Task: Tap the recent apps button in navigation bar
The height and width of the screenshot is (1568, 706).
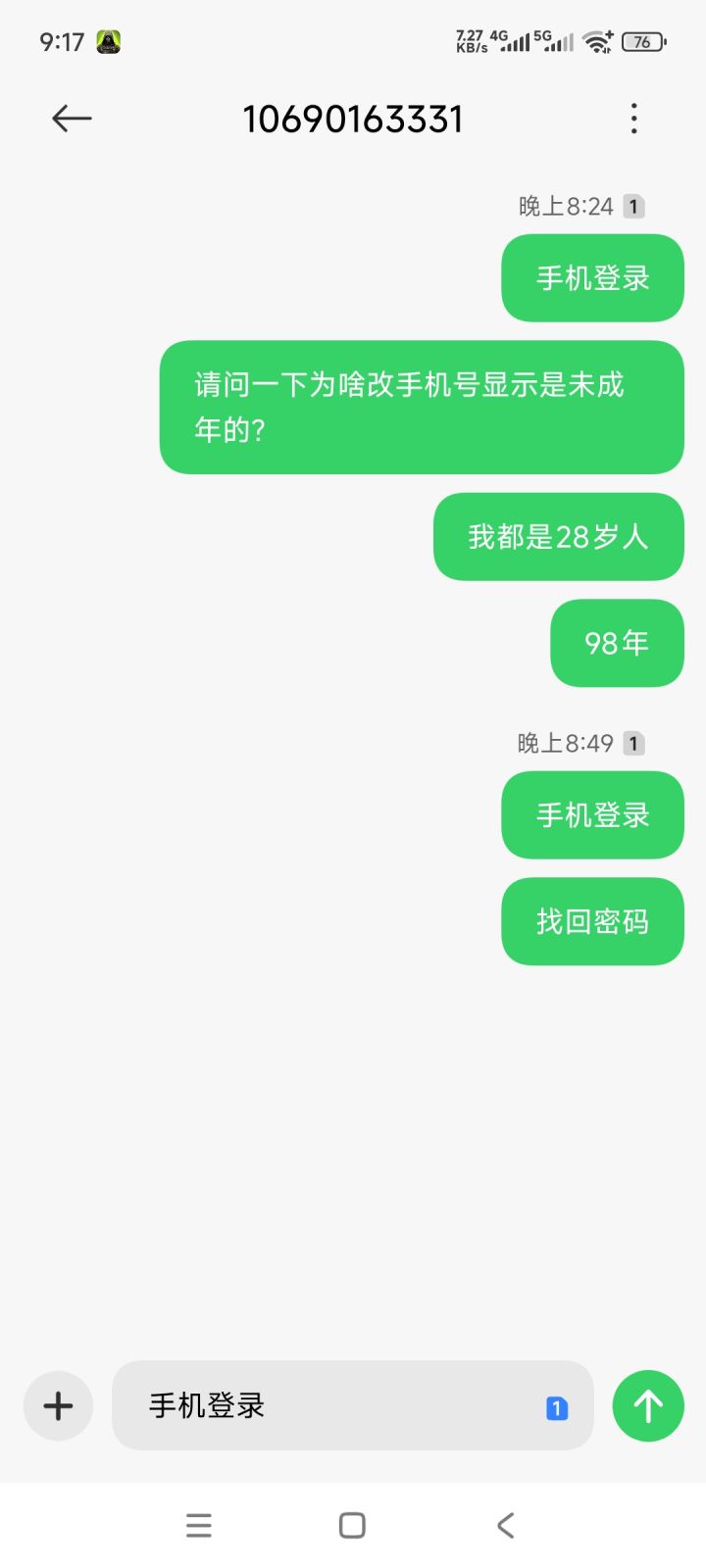Action: (199, 1525)
